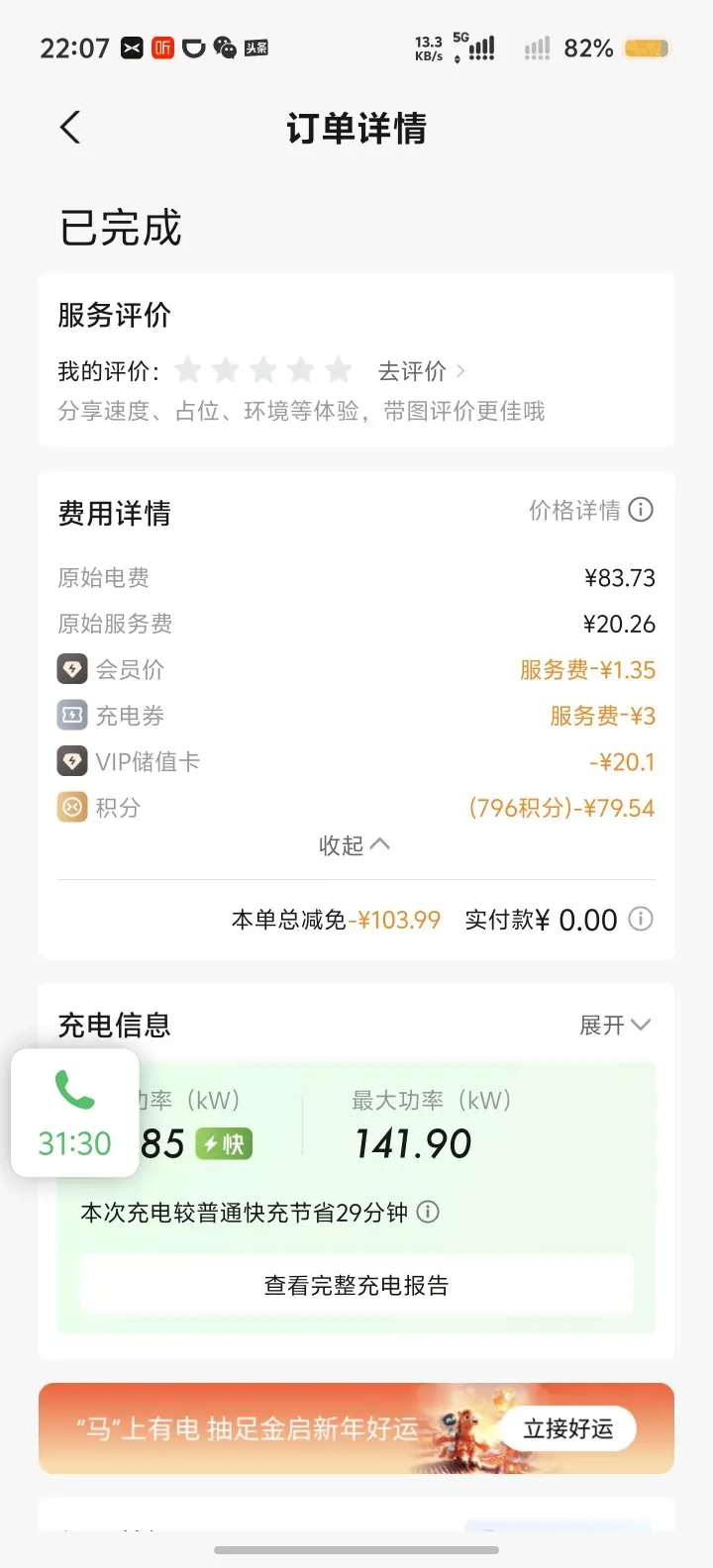Go back using the top-left arrow
Screen dimensions: 713x1568
point(70,128)
